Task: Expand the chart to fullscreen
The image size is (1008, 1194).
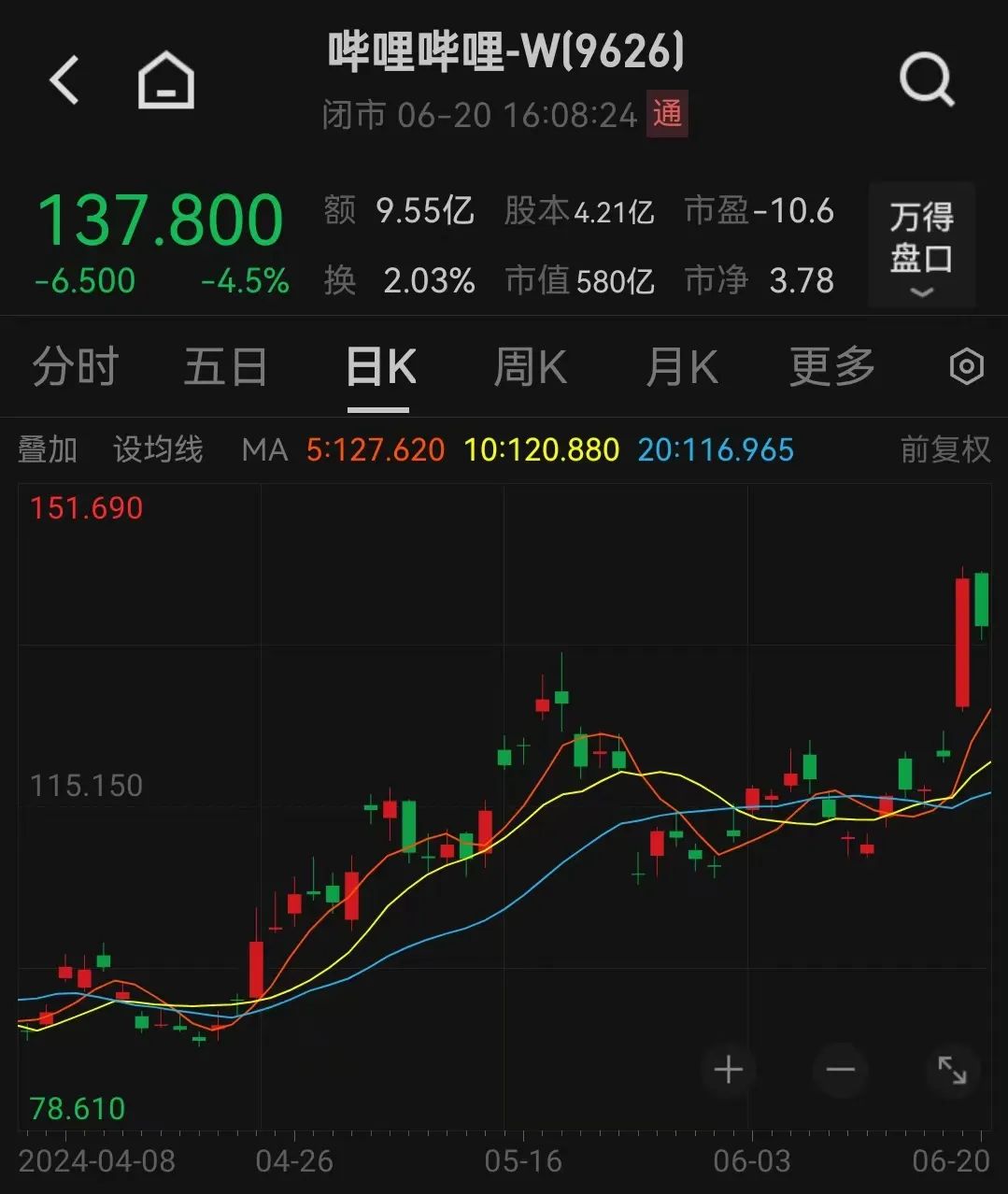Action: pos(952,1070)
